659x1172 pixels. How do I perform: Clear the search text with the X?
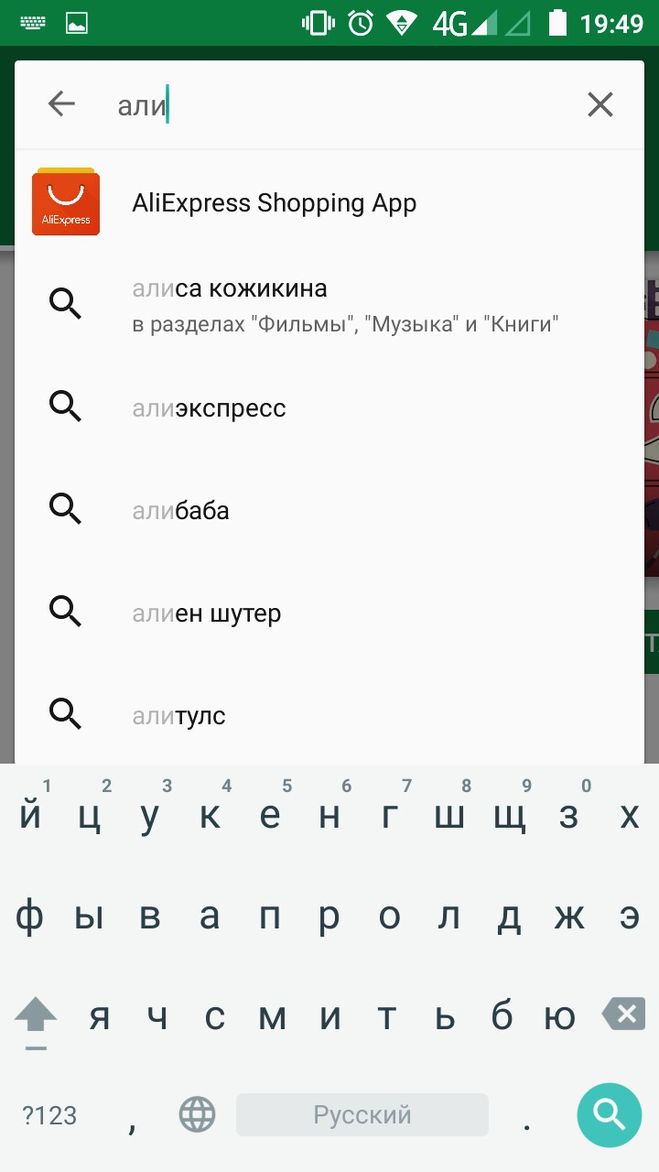(x=600, y=104)
